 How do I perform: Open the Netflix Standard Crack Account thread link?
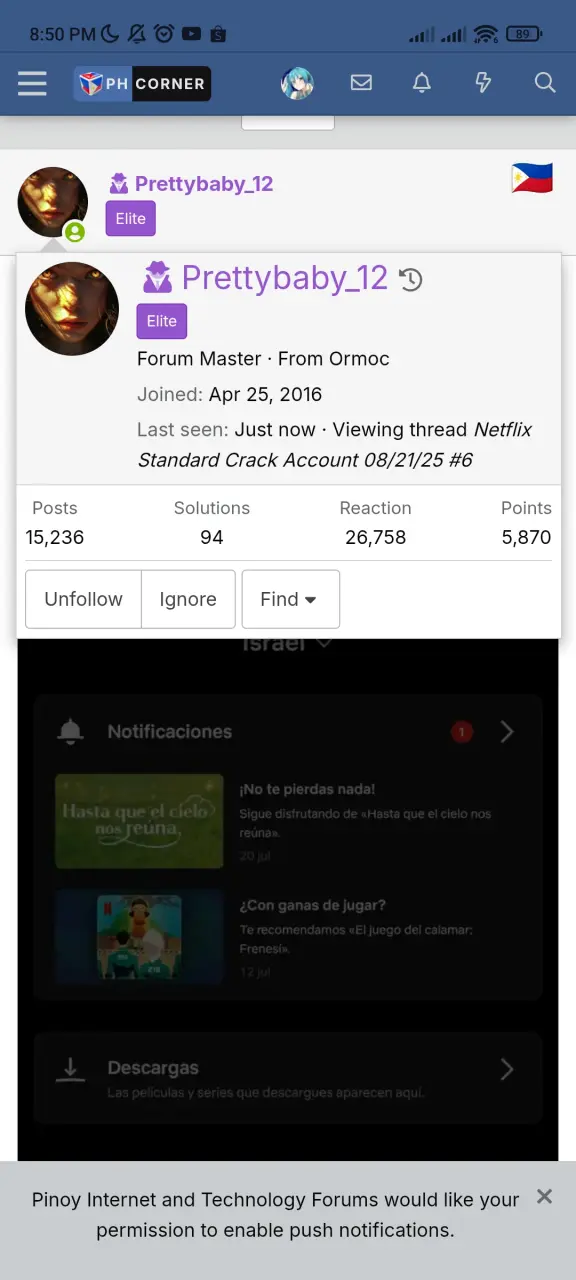335,445
